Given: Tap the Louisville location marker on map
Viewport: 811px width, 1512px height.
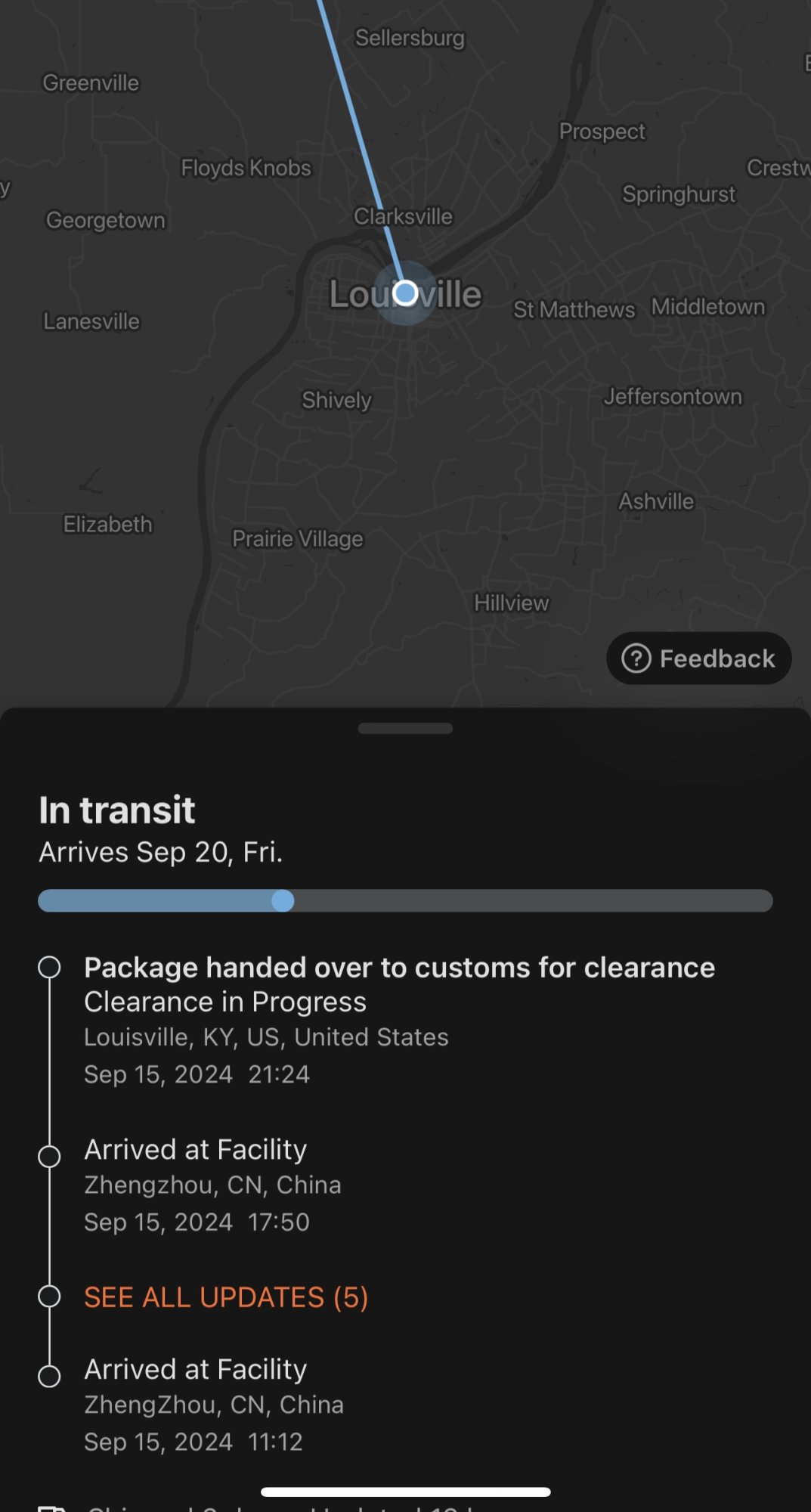Looking at the screenshot, I should tap(406, 293).
